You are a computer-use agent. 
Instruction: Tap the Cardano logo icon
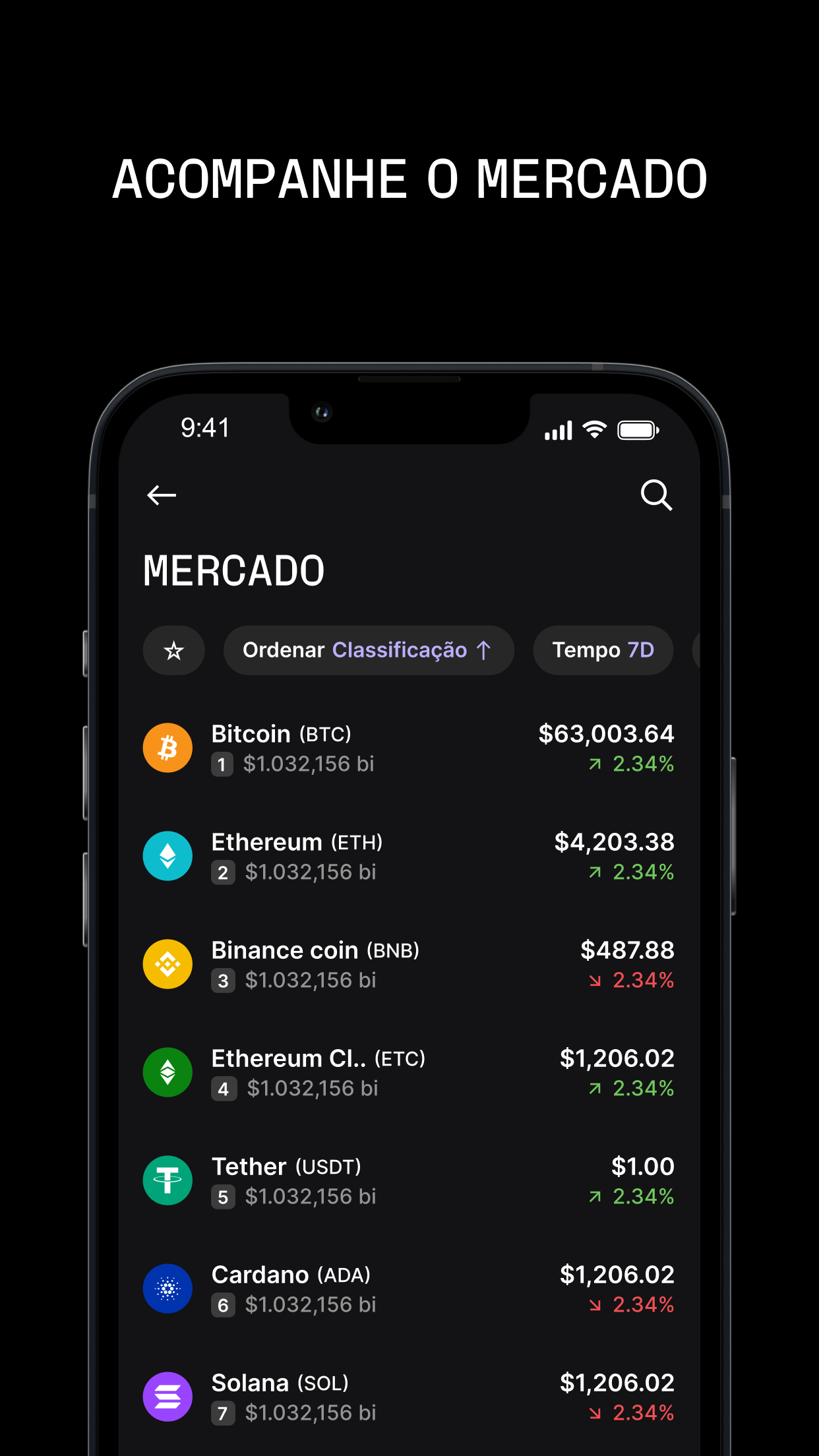coord(167,1289)
